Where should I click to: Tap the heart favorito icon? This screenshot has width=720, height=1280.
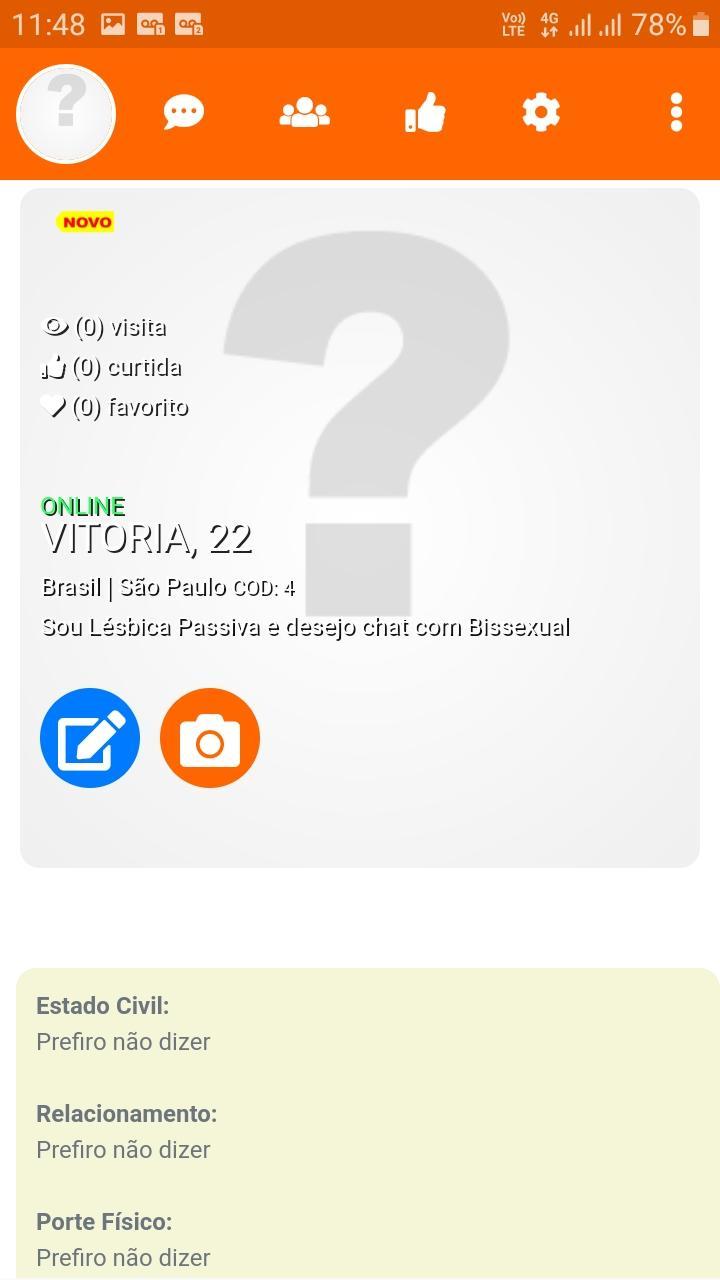pyautogui.click(x=55, y=406)
